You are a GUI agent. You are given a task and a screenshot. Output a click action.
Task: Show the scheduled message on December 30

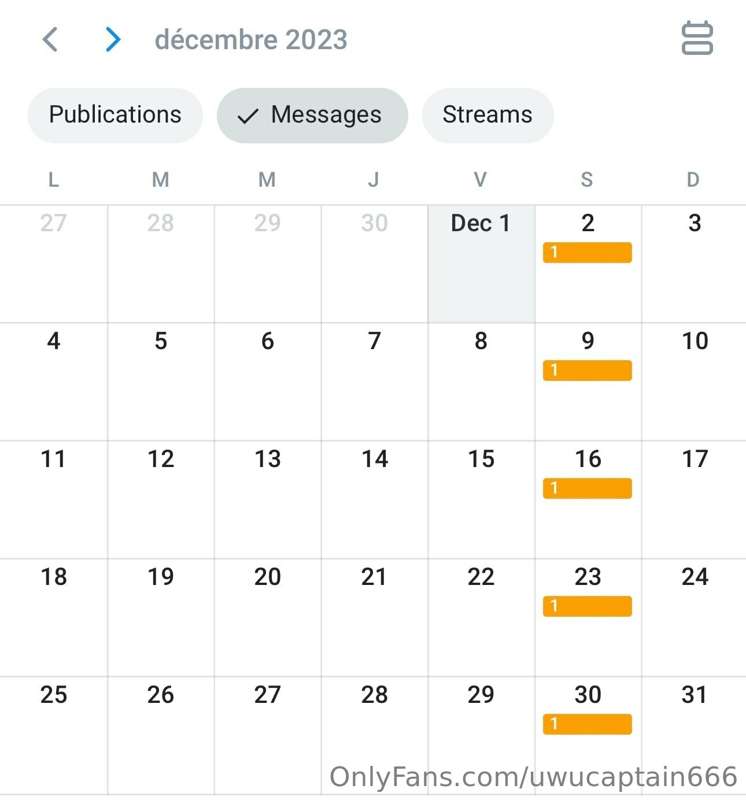[x=587, y=724]
